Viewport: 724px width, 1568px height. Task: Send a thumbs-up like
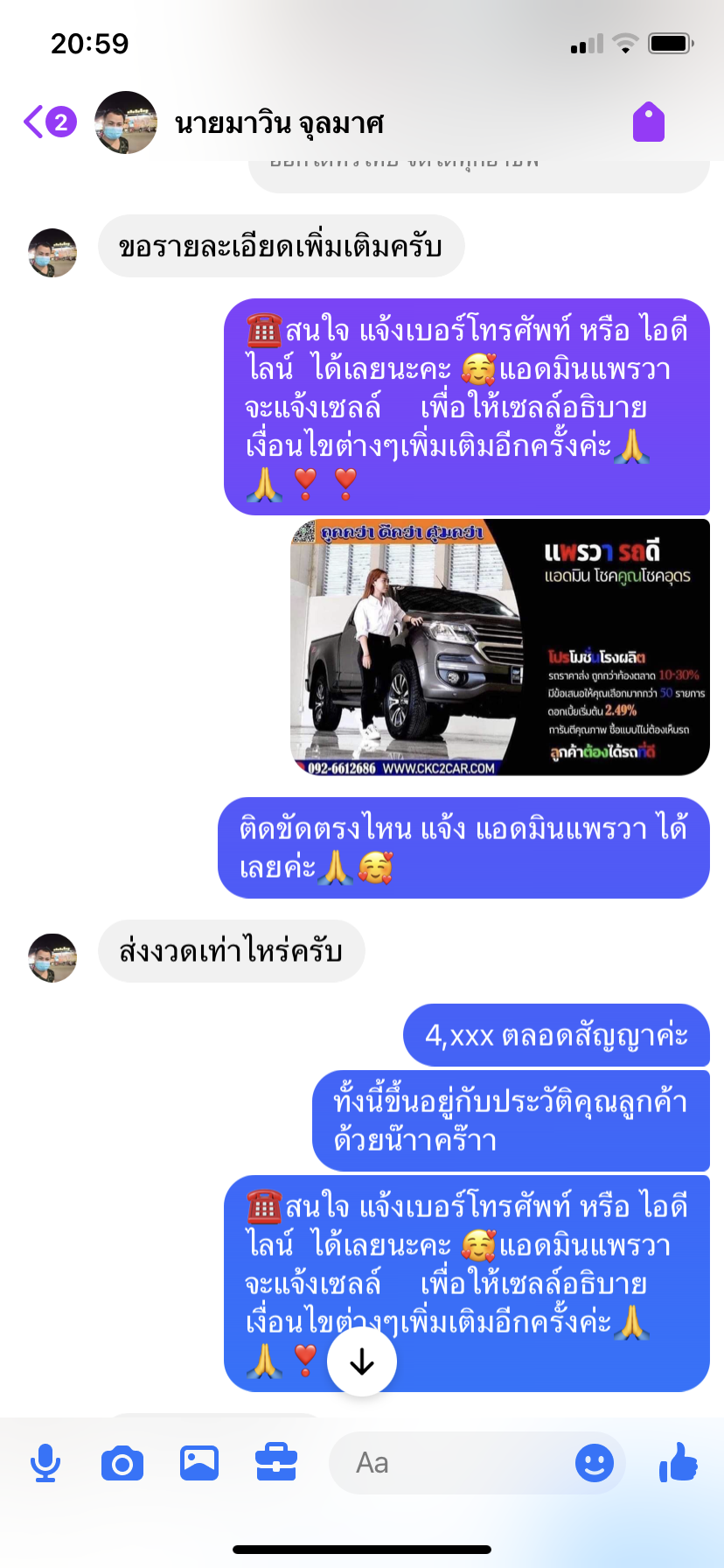click(x=679, y=1461)
